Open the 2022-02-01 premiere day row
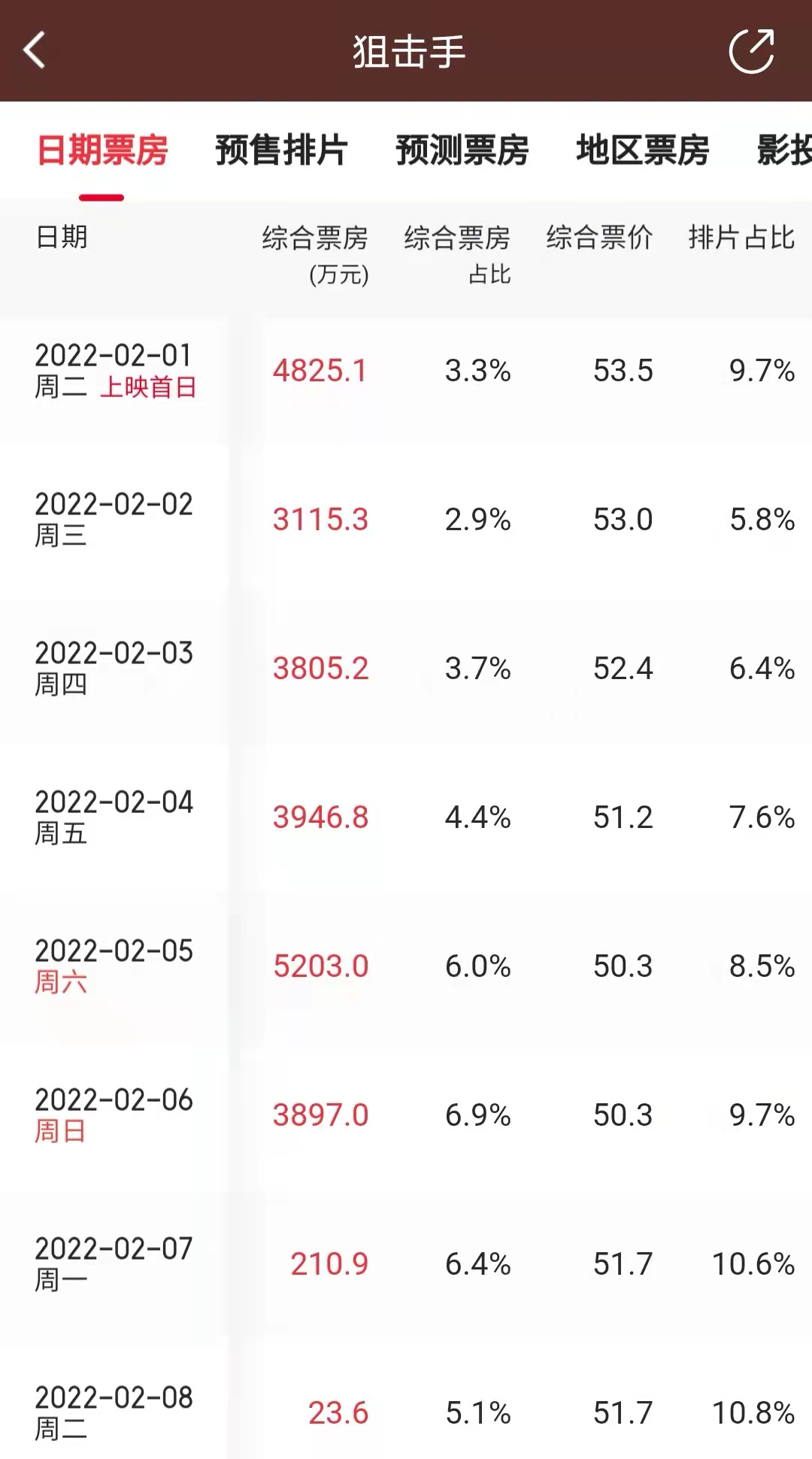 point(406,370)
